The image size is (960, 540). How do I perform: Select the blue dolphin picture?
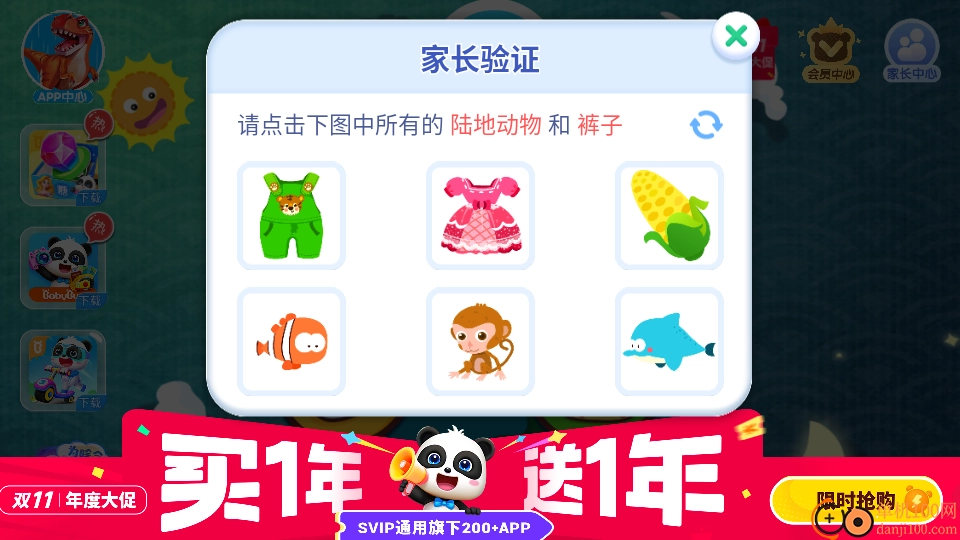coord(669,341)
